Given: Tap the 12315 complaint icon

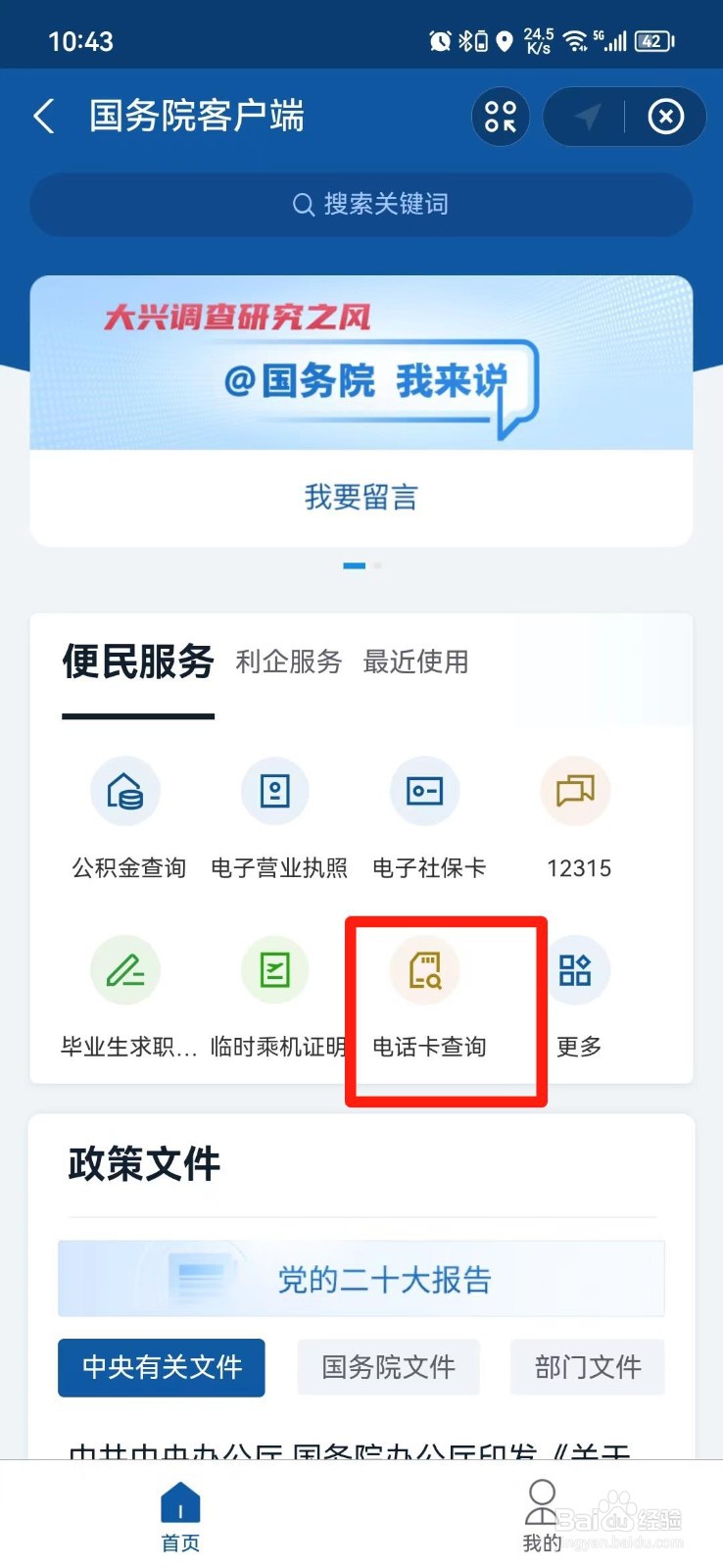Looking at the screenshot, I should pyautogui.click(x=575, y=792).
